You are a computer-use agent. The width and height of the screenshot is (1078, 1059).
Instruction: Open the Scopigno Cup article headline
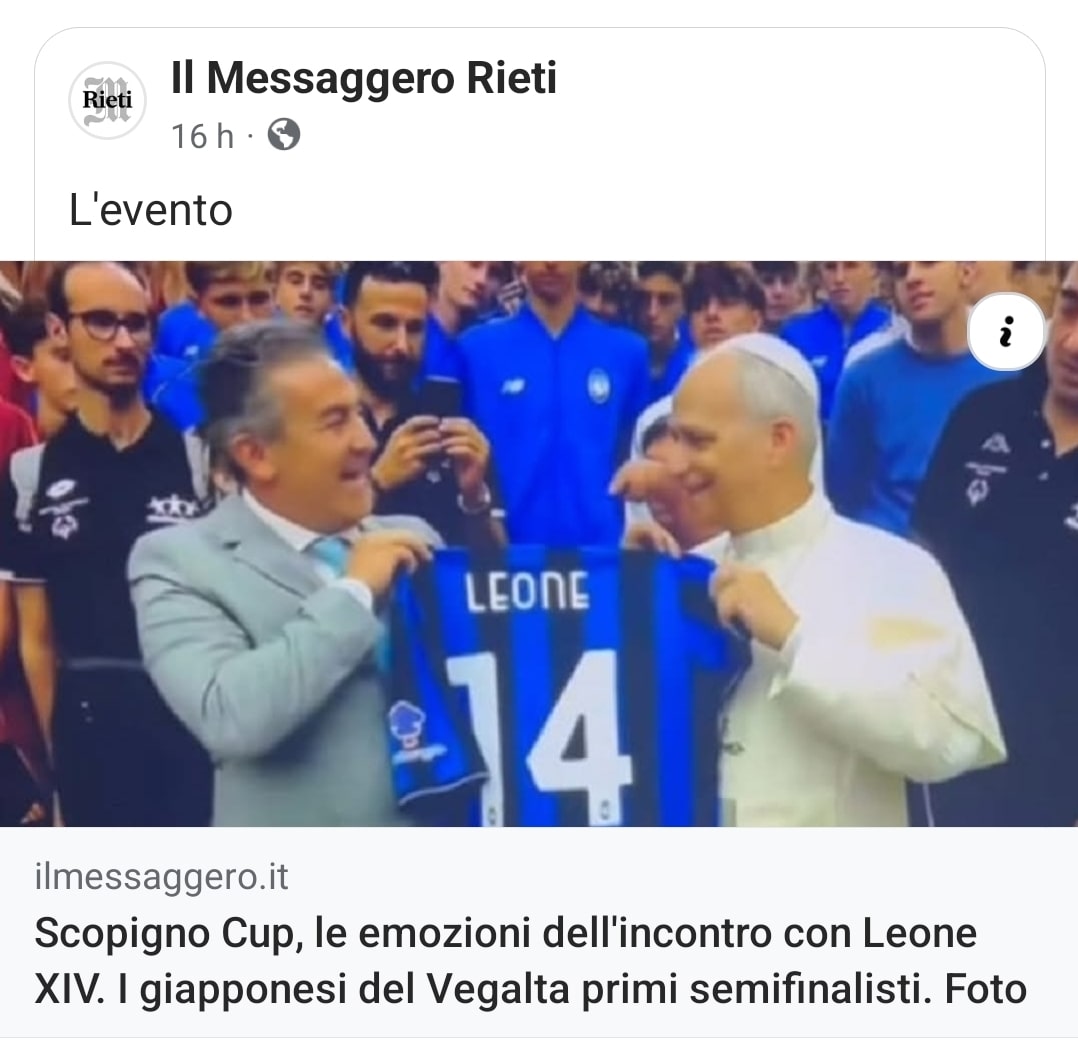pyautogui.click(x=530, y=961)
